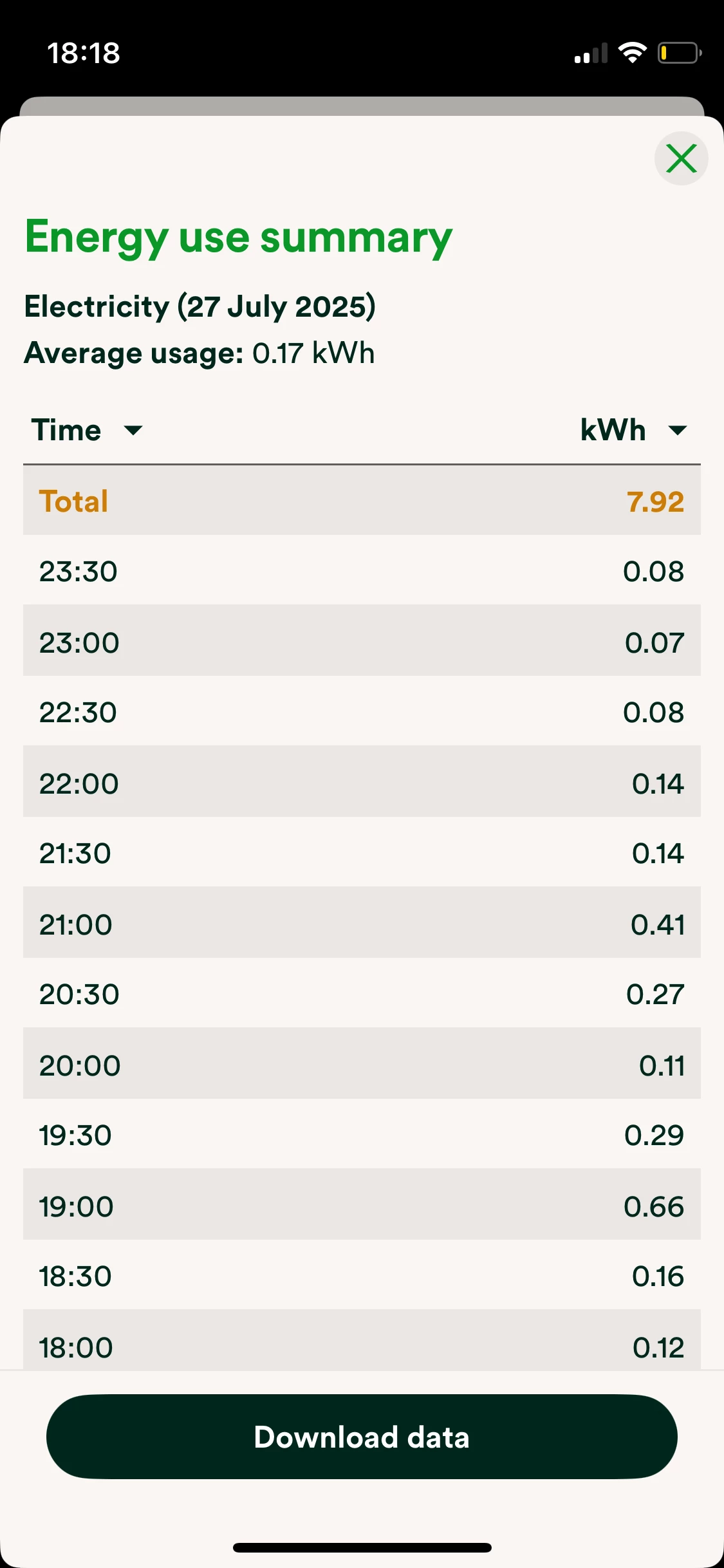Tap the Download data button
Screen dimensions: 724x1568
[x=362, y=1437]
